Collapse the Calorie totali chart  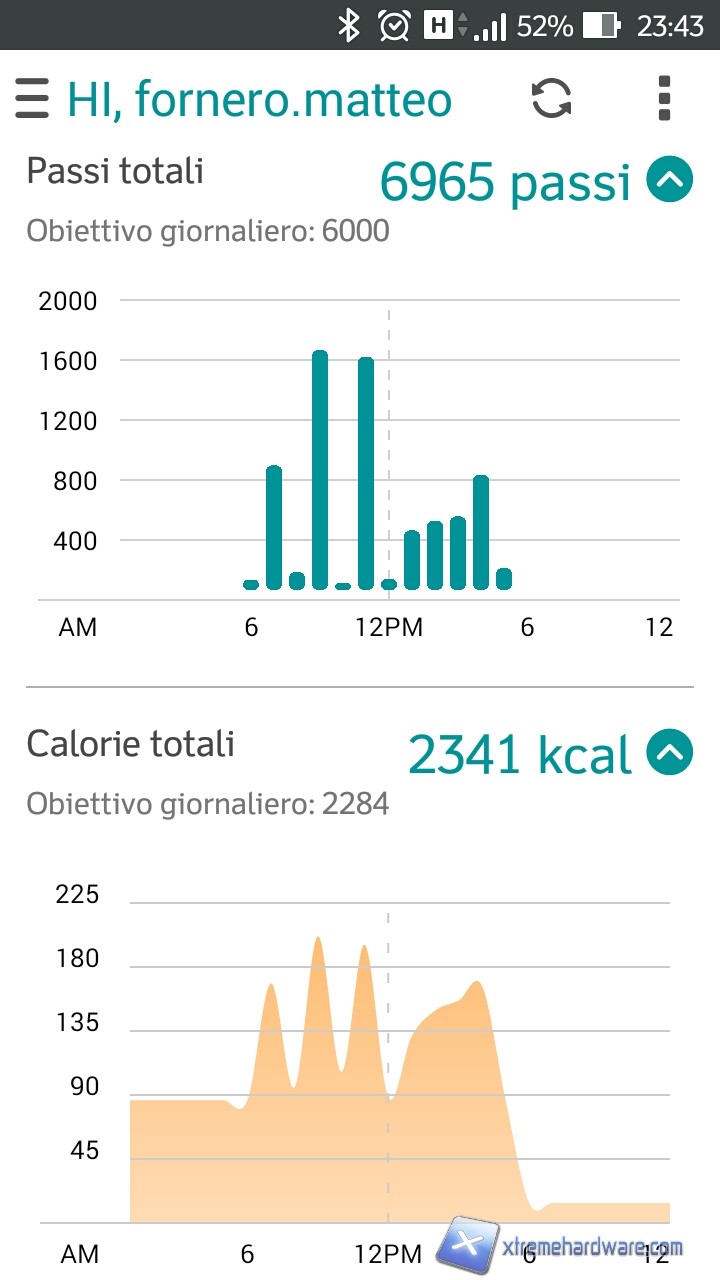669,753
